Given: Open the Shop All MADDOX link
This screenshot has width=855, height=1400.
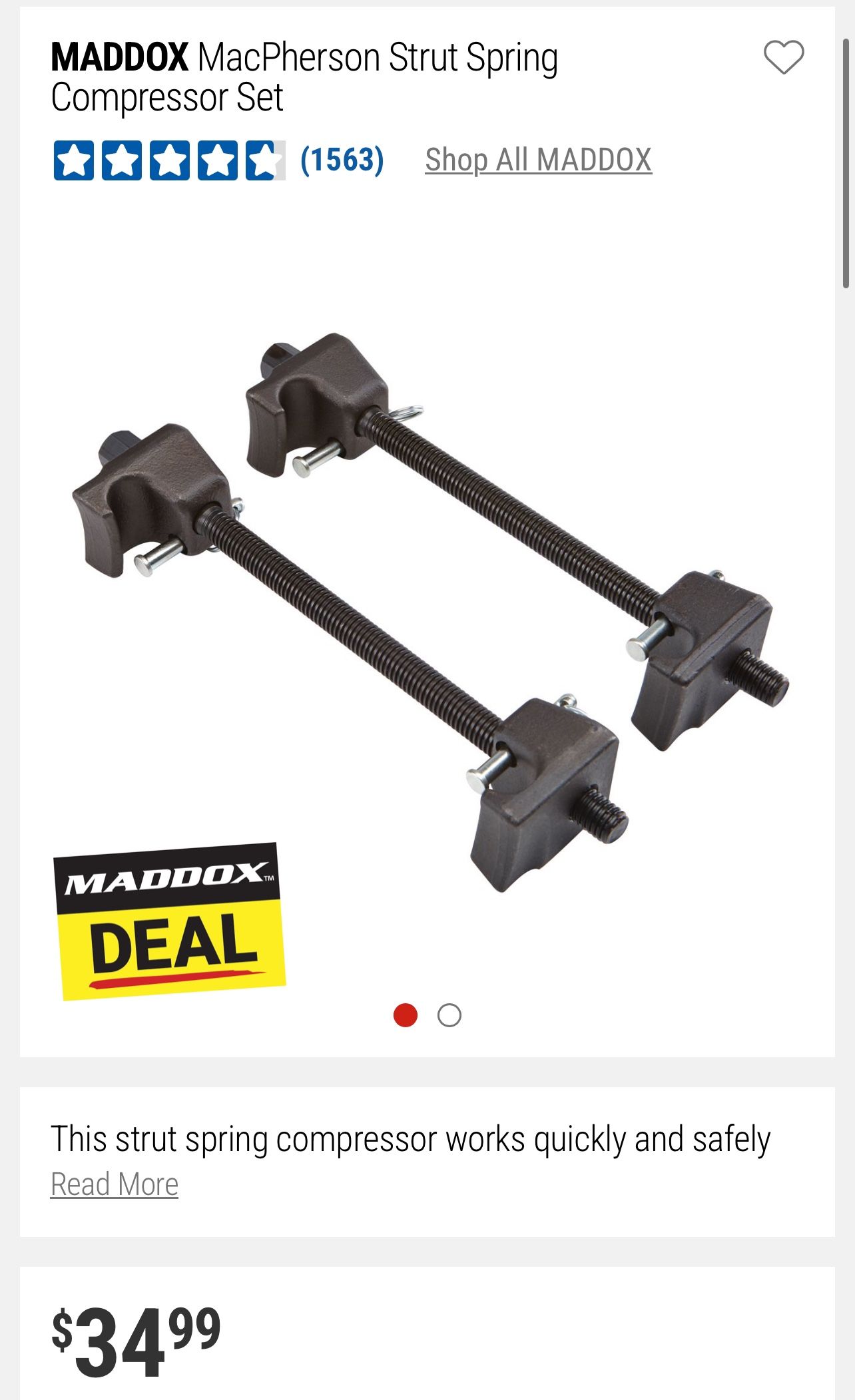Looking at the screenshot, I should pyautogui.click(x=538, y=160).
